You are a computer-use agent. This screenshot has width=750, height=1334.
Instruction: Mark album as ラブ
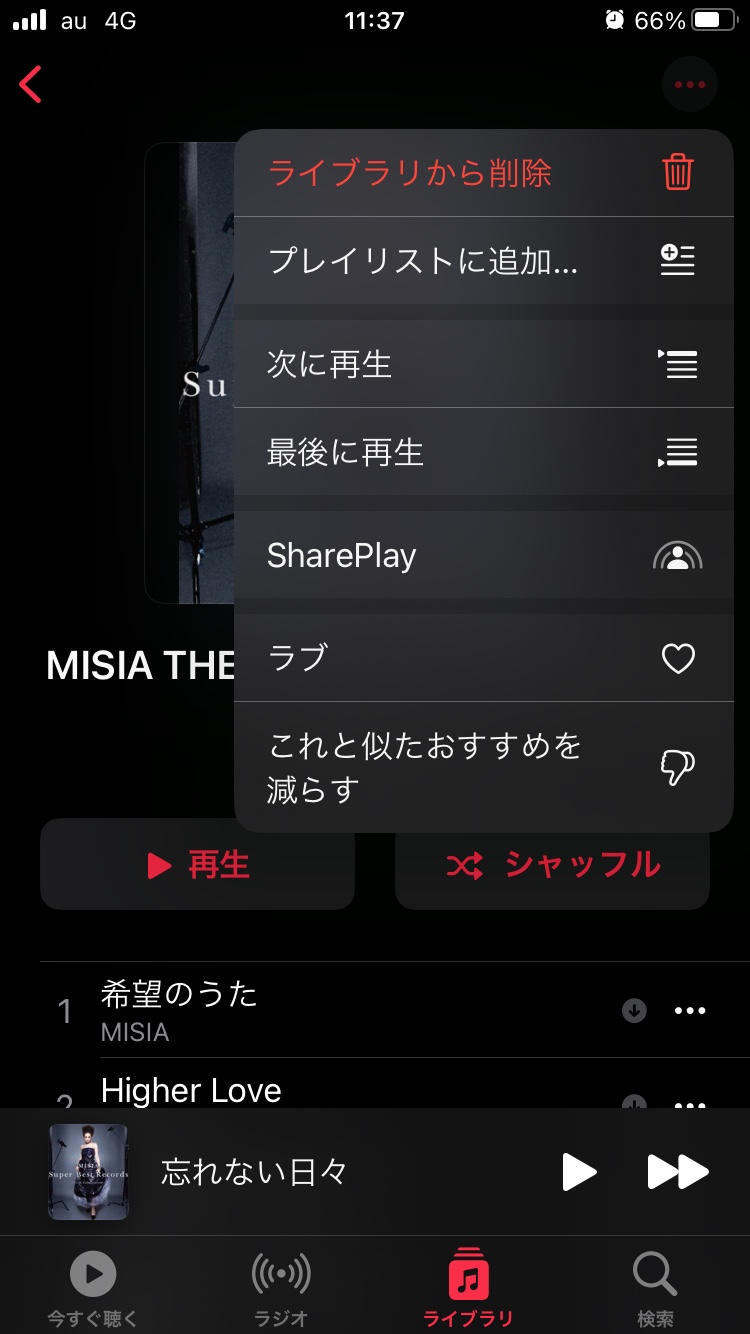pos(483,658)
